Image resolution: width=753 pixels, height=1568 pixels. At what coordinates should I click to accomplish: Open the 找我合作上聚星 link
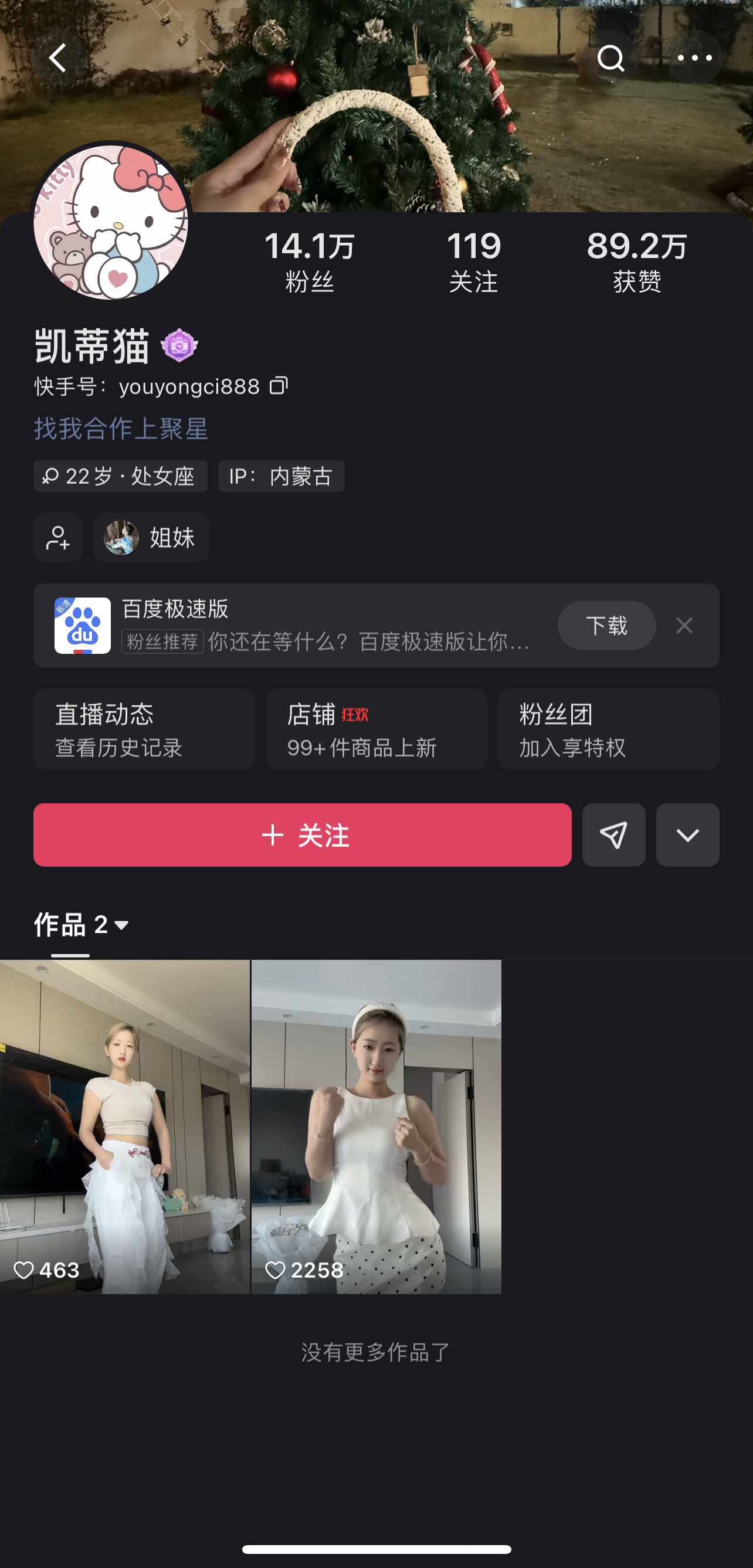(x=121, y=429)
